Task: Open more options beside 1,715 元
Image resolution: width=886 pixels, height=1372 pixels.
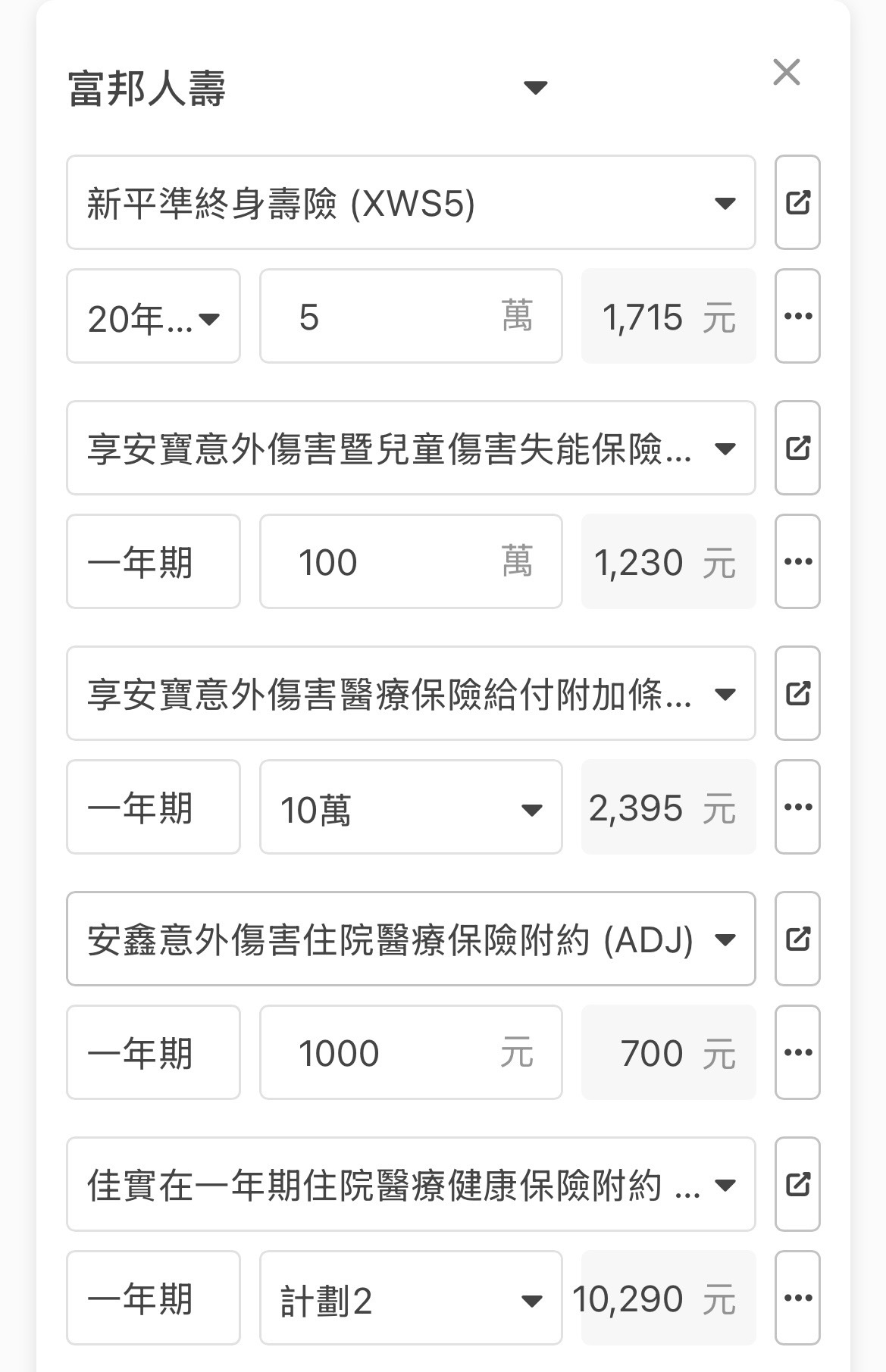Action: [797, 317]
